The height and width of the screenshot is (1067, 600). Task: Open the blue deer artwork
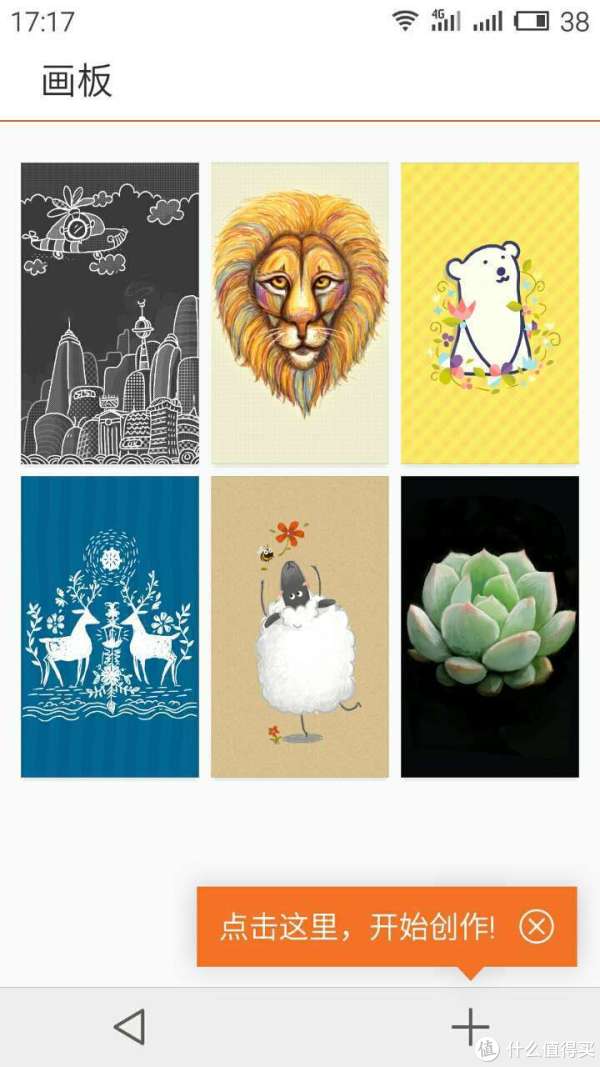[110, 626]
